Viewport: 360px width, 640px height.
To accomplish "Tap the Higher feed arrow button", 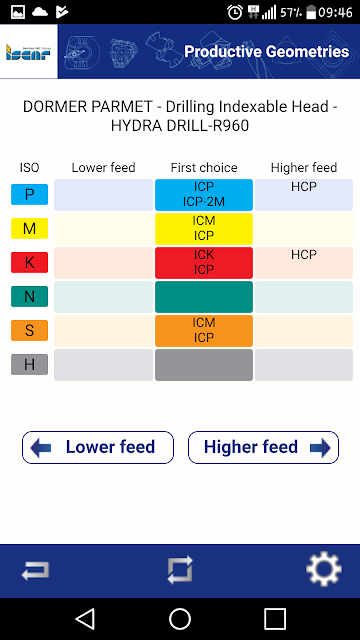I will pos(263,447).
